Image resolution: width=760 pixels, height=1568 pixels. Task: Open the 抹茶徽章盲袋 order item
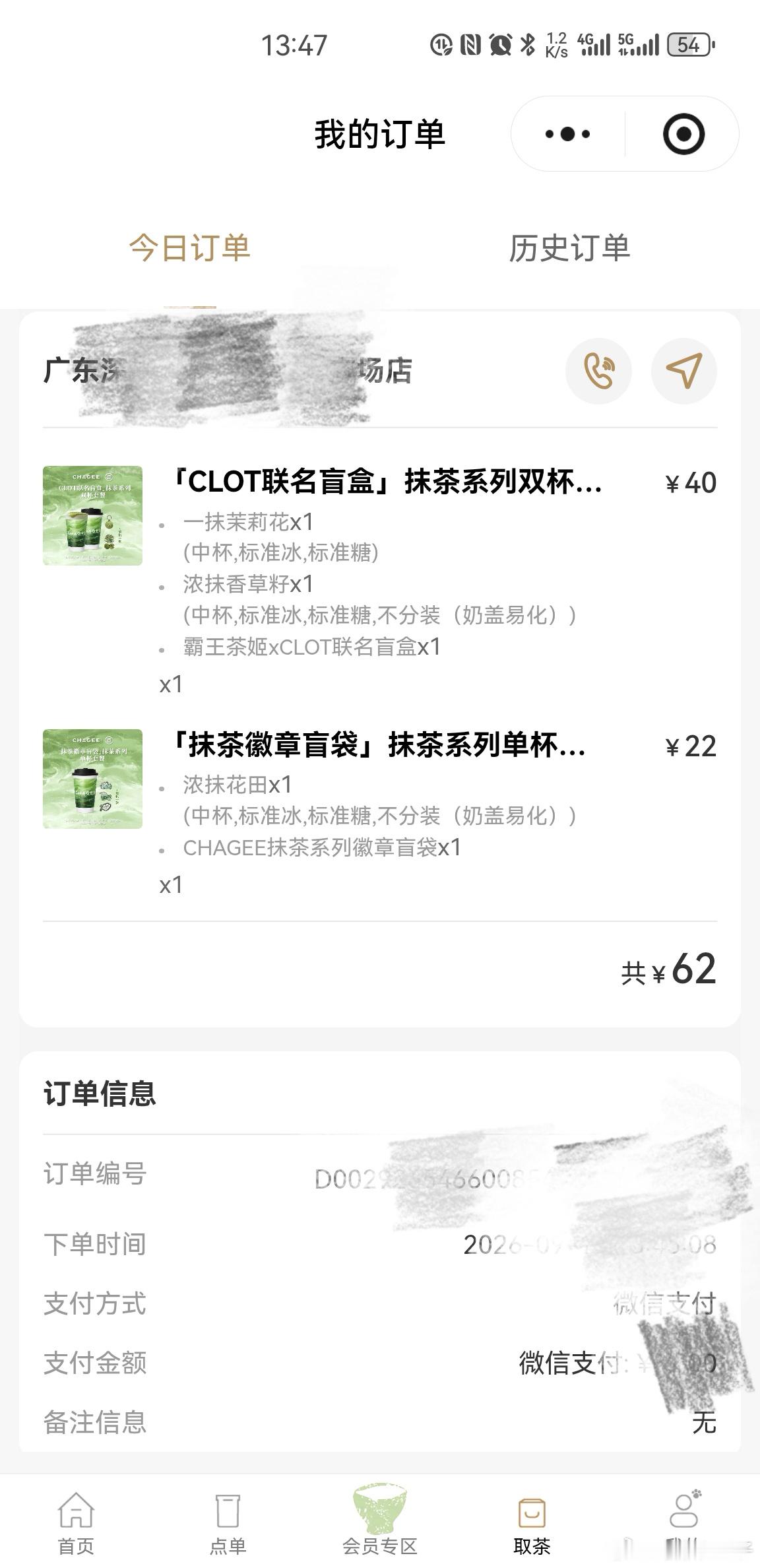[380, 812]
